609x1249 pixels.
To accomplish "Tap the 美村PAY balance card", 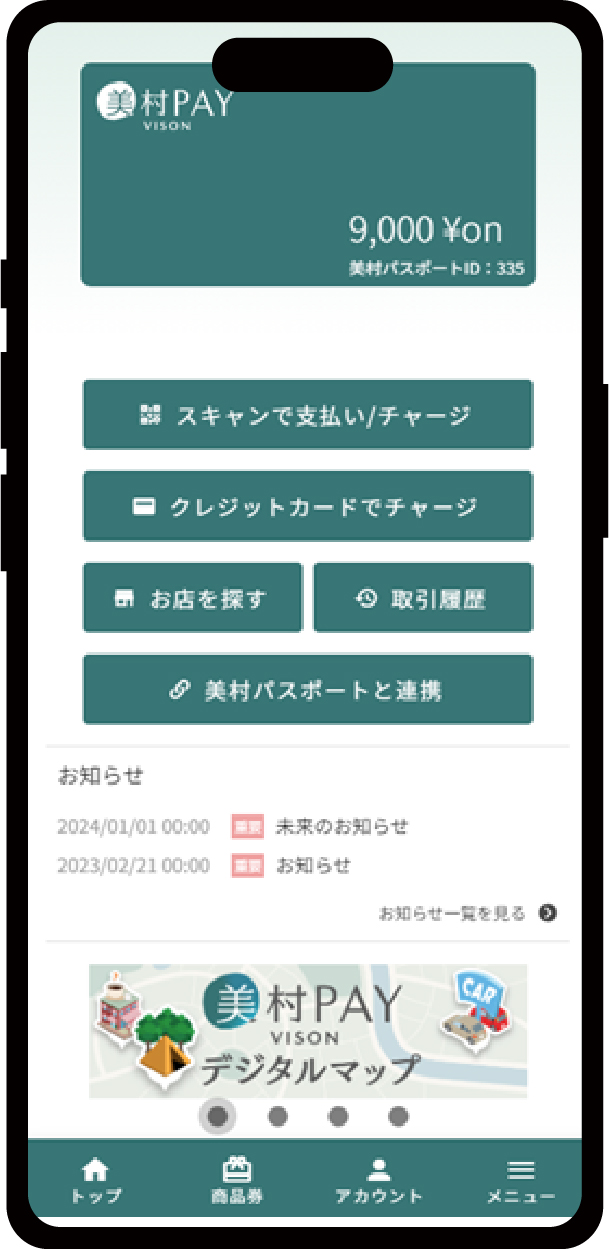I will 307,175.
